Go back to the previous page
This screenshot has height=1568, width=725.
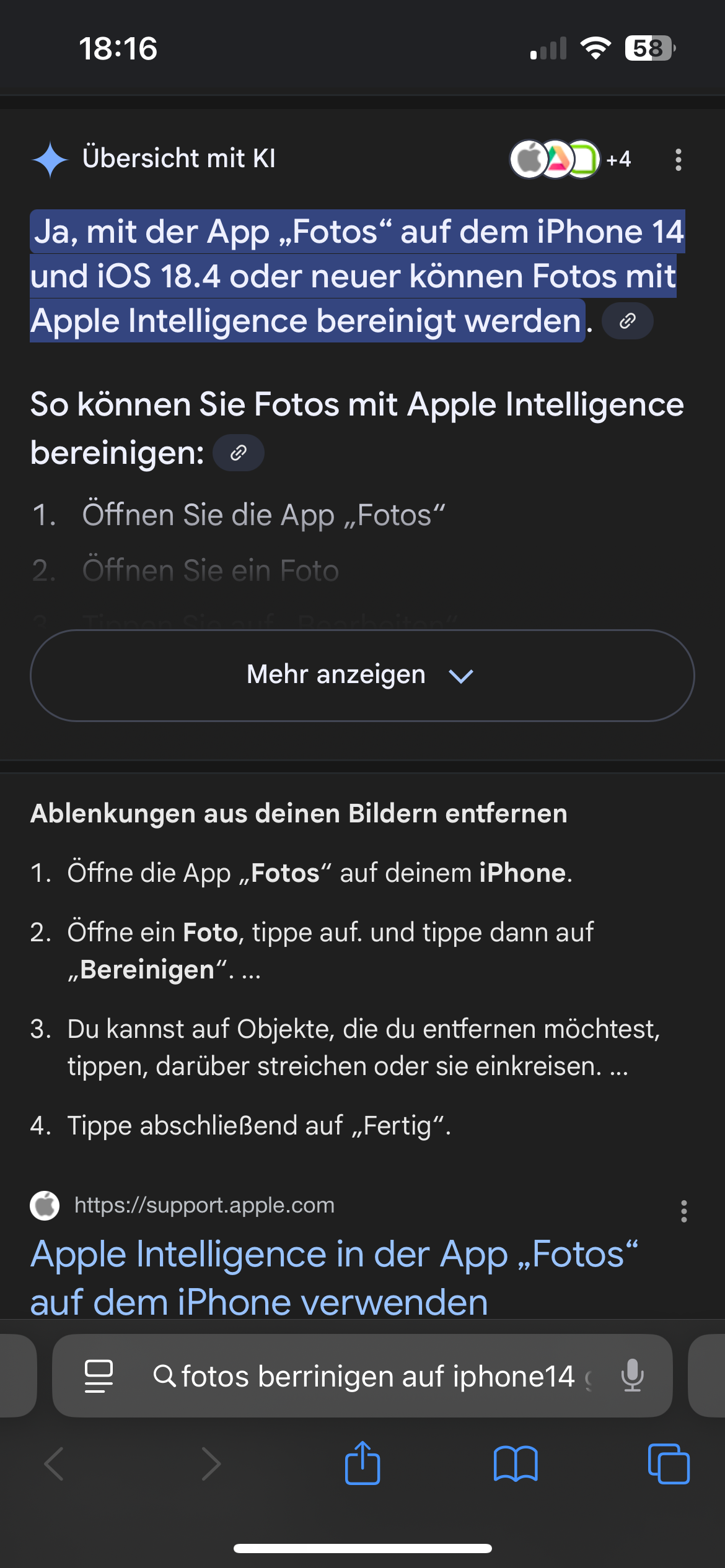click(55, 1464)
